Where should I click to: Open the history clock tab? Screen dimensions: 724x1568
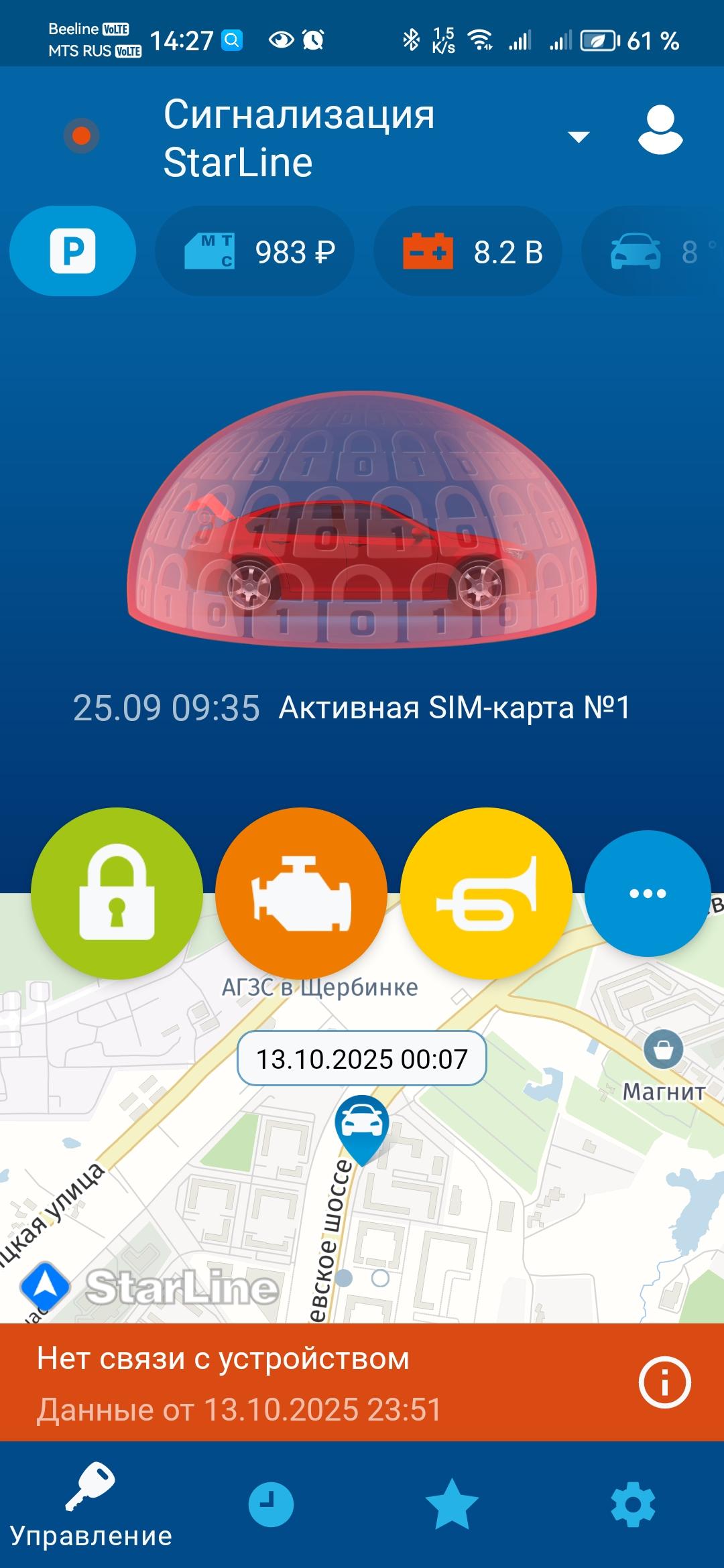coord(271,1504)
